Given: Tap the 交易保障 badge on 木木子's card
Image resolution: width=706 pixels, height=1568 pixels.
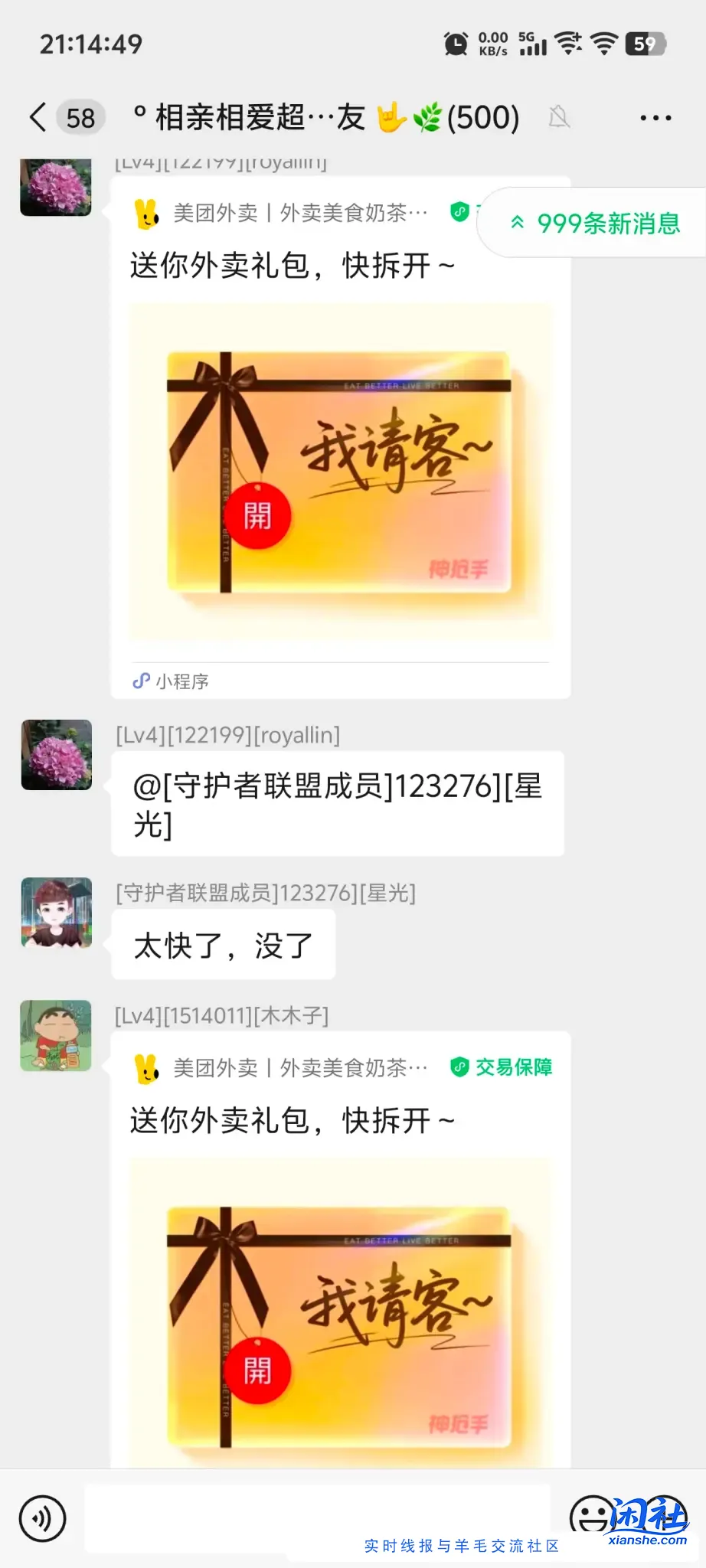Looking at the screenshot, I should [x=503, y=1067].
